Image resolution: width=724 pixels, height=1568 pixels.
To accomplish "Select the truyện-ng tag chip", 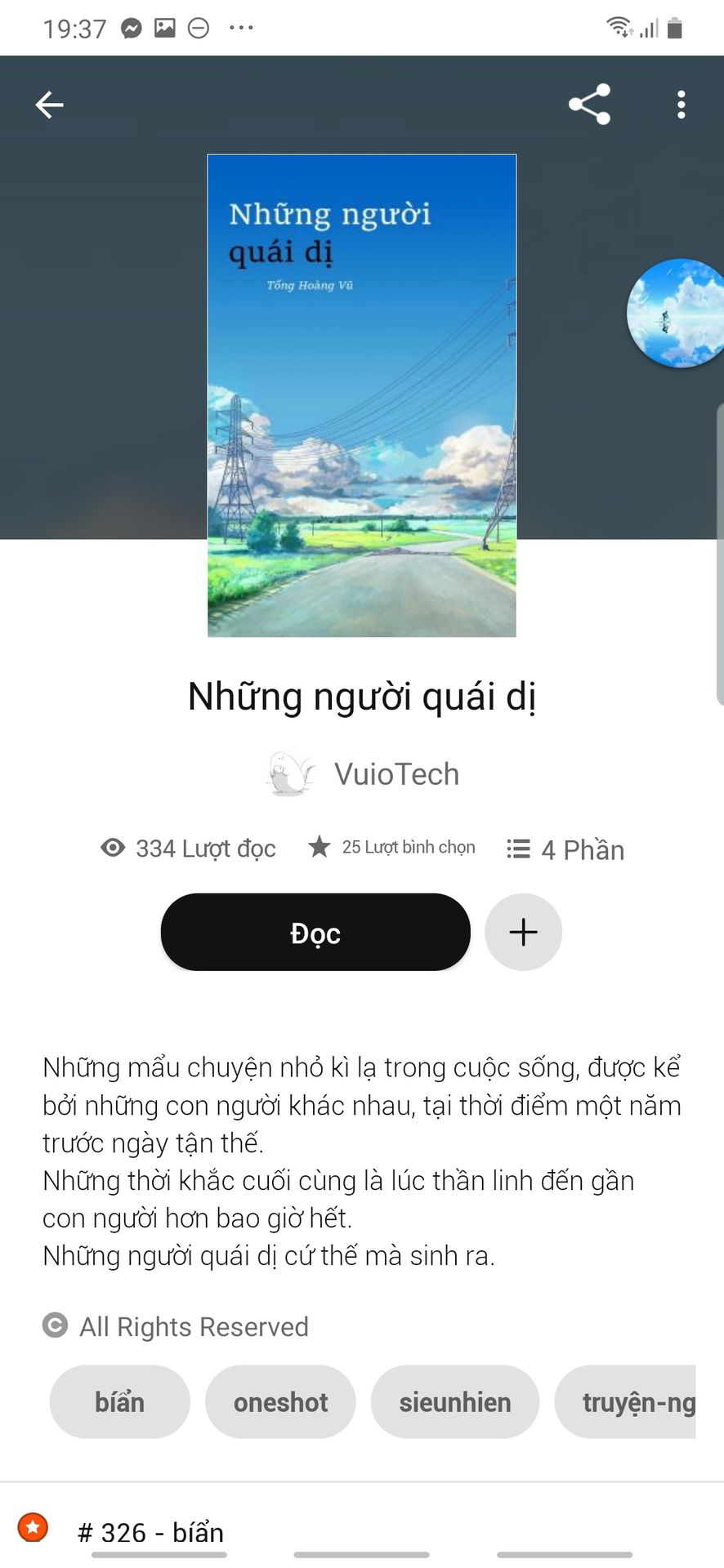I will 625,1401.
